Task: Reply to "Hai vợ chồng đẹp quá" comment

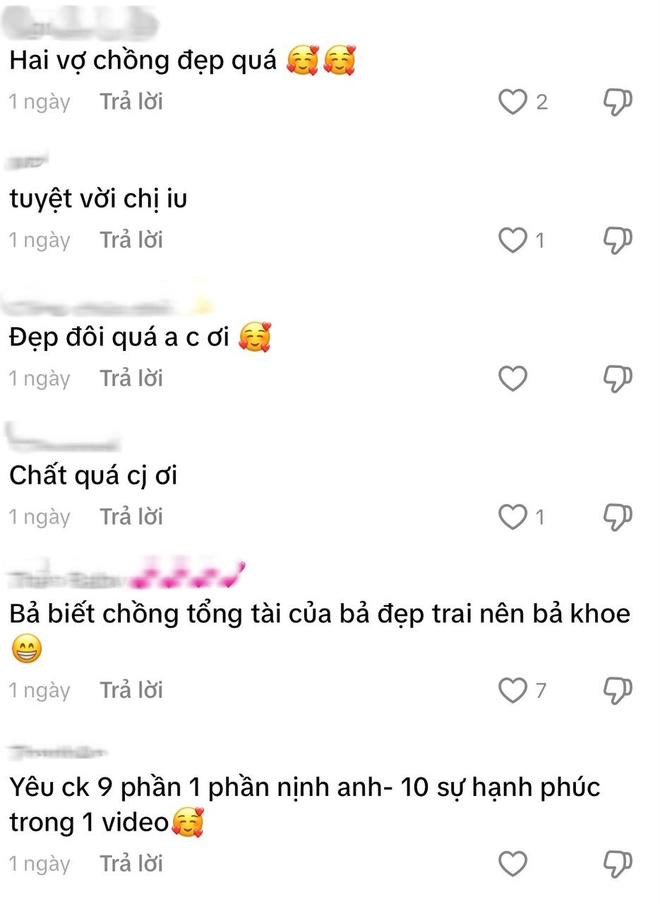Action: point(131,102)
